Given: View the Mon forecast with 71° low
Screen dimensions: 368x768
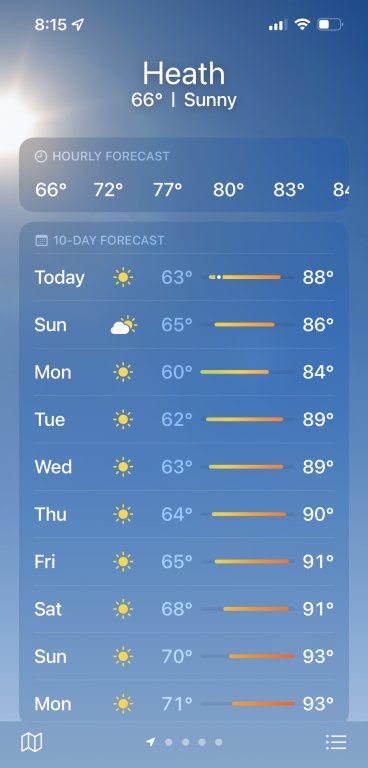Looking at the screenshot, I should point(184,704).
